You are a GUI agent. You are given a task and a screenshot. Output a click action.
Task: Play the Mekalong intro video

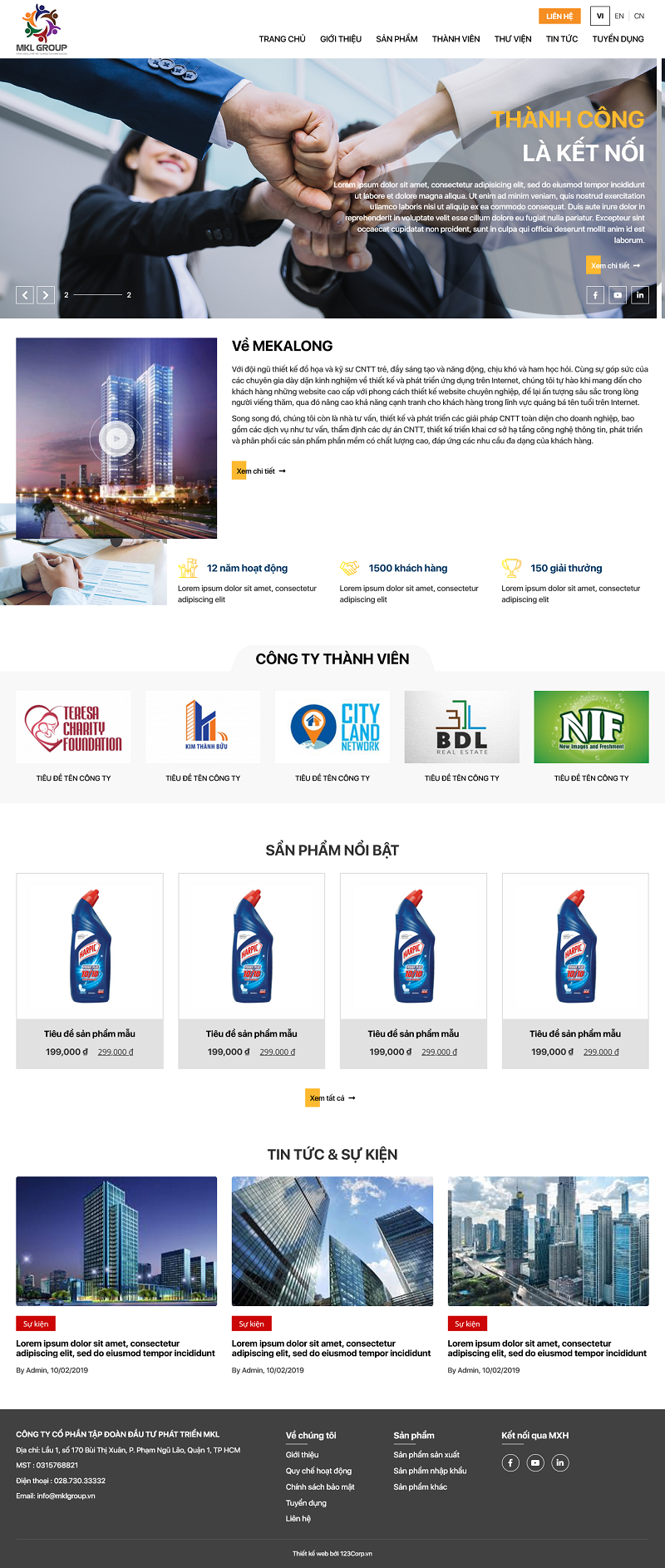[116, 438]
